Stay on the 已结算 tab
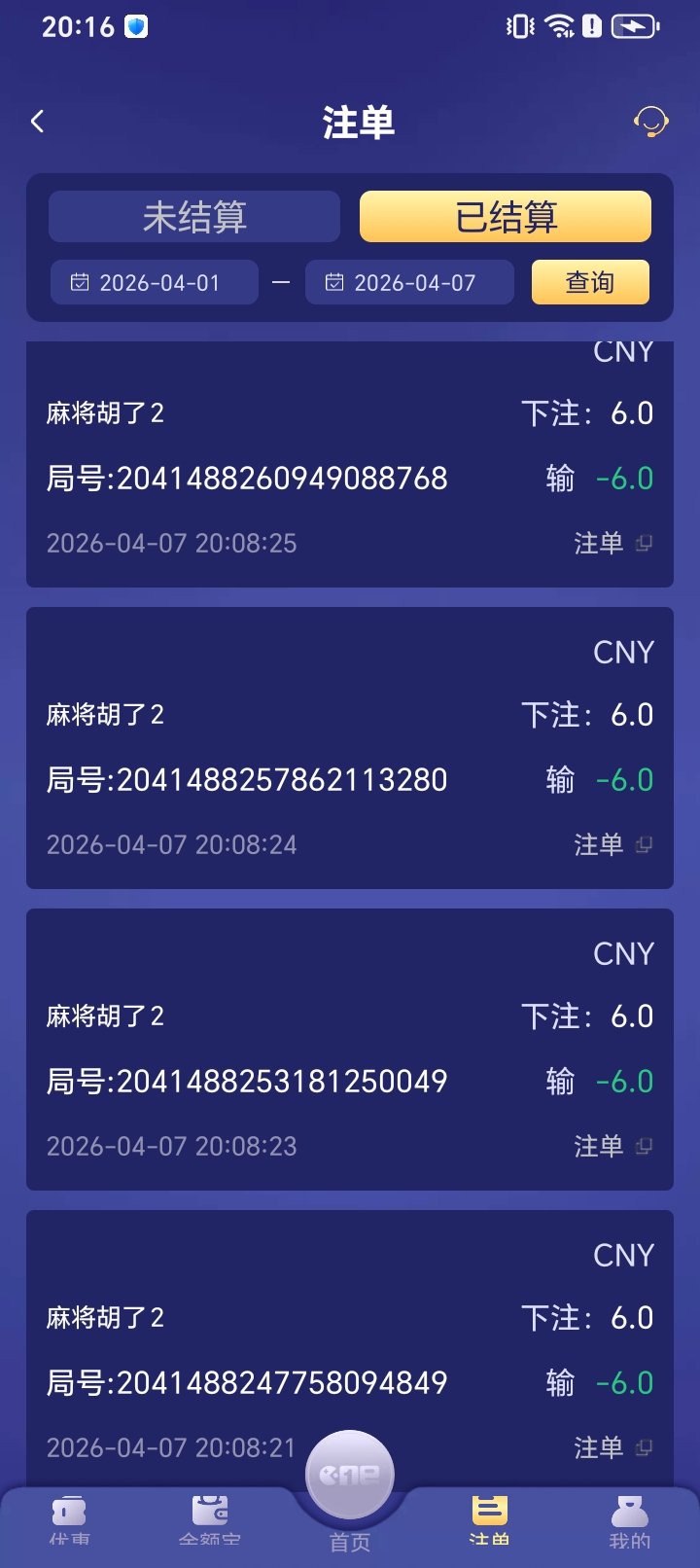The height and width of the screenshot is (1568, 700). click(505, 216)
